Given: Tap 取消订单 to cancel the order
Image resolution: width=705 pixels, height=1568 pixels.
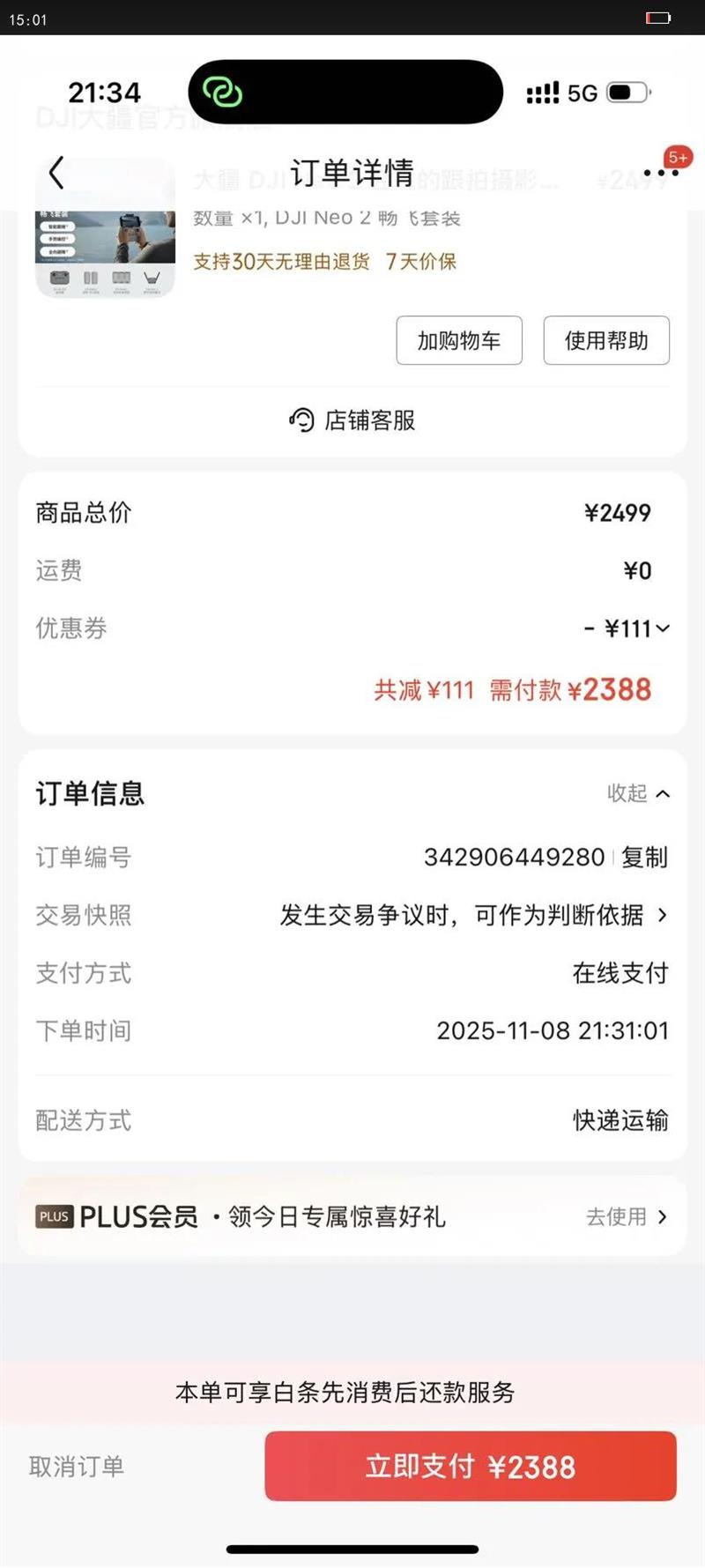Looking at the screenshot, I should pos(77,1466).
